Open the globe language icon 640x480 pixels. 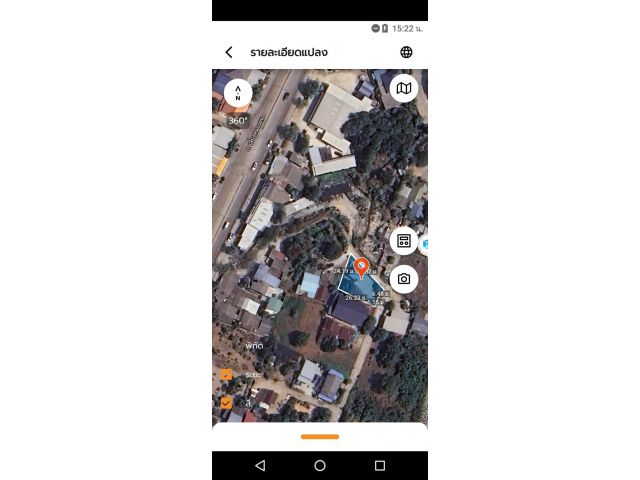pyautogui.click(x=406, y=52)
